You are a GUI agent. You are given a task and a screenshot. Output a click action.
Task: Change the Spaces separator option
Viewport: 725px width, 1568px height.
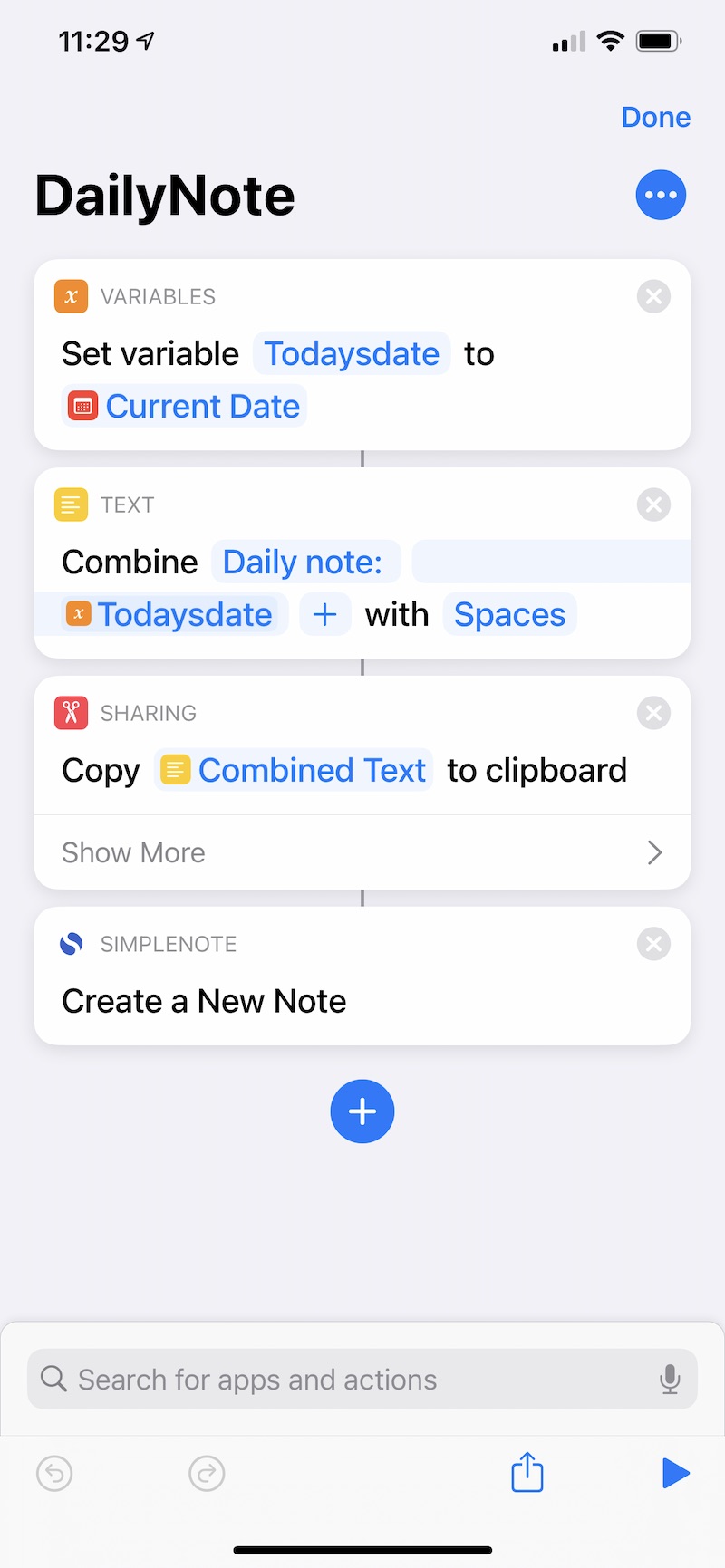click(x=509, y=614)
